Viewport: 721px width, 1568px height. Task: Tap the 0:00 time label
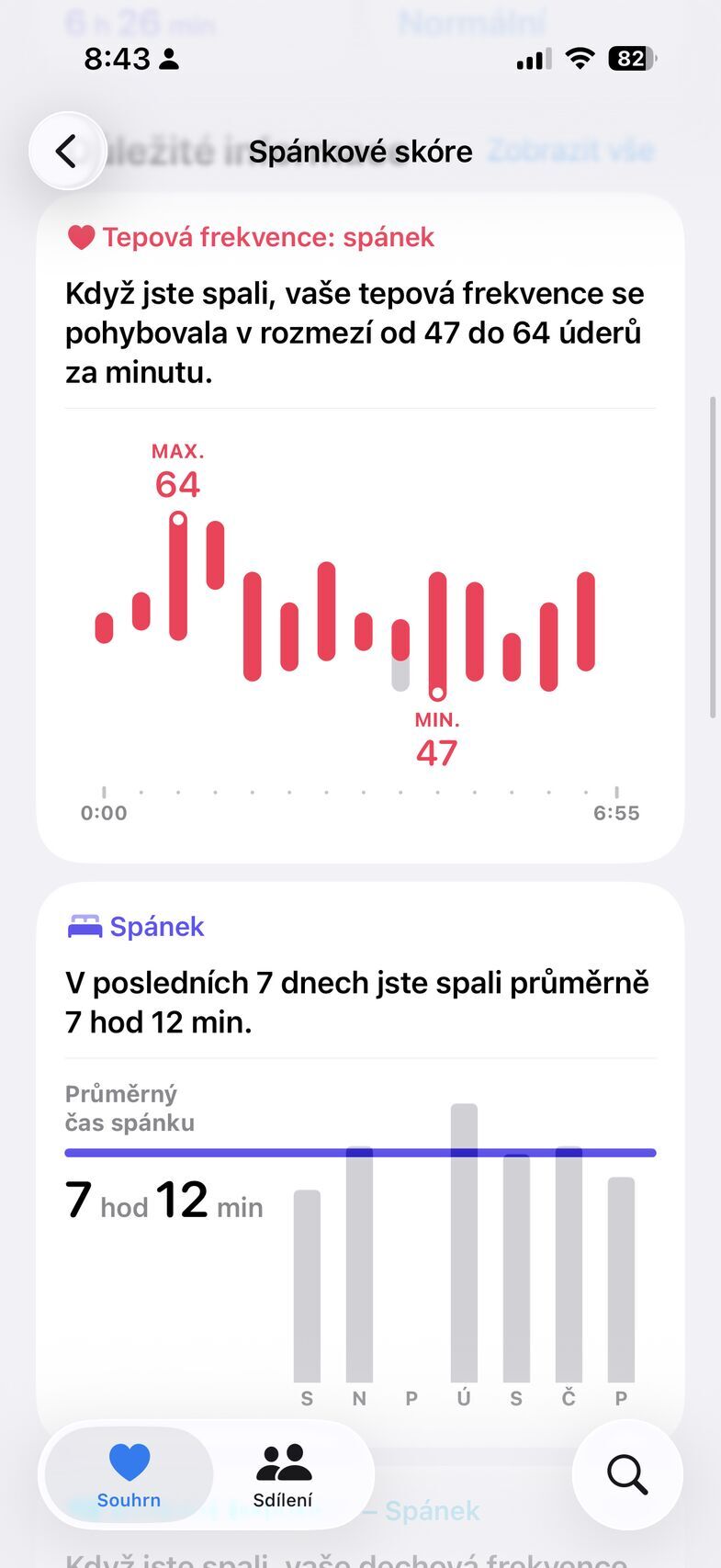104,812
